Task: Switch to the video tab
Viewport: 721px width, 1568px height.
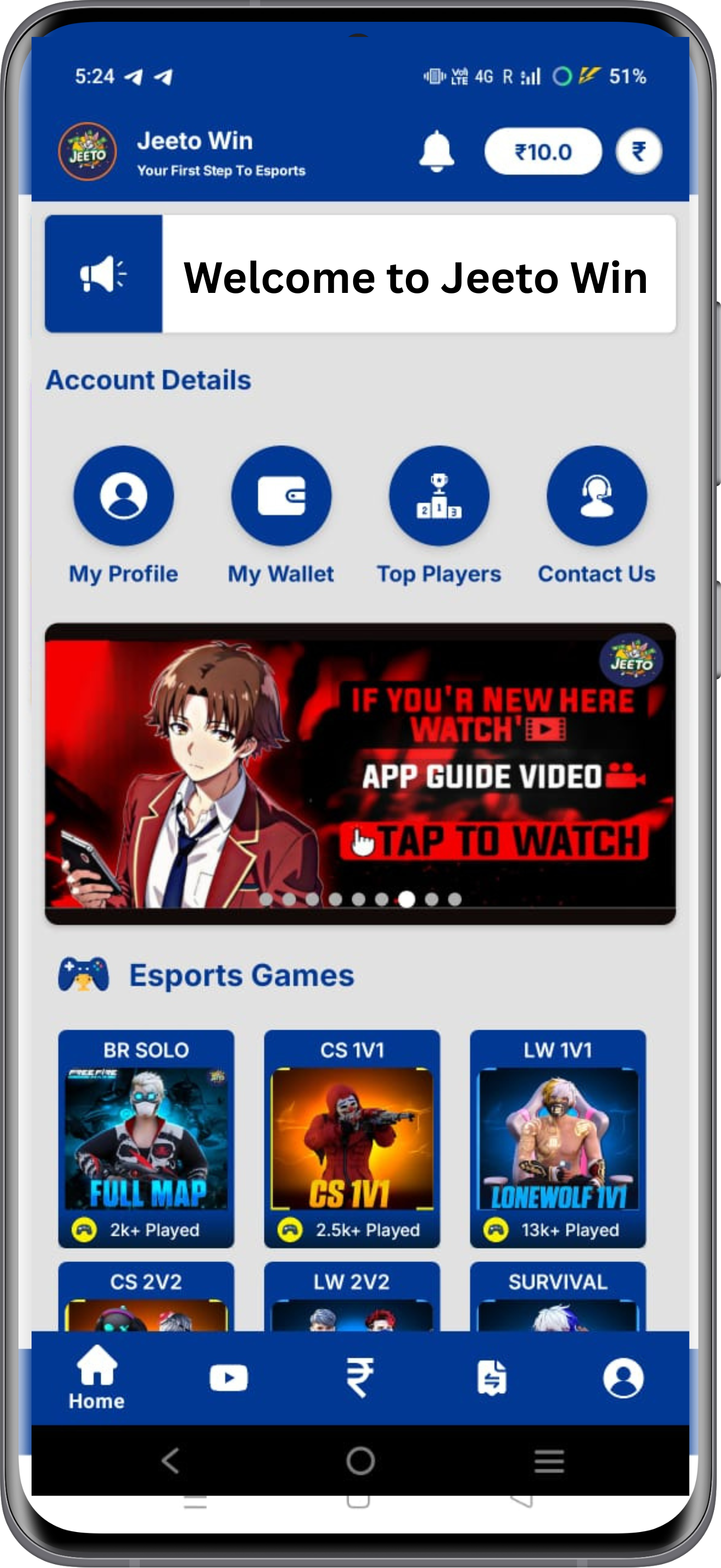Action: tap(229, 1378)
